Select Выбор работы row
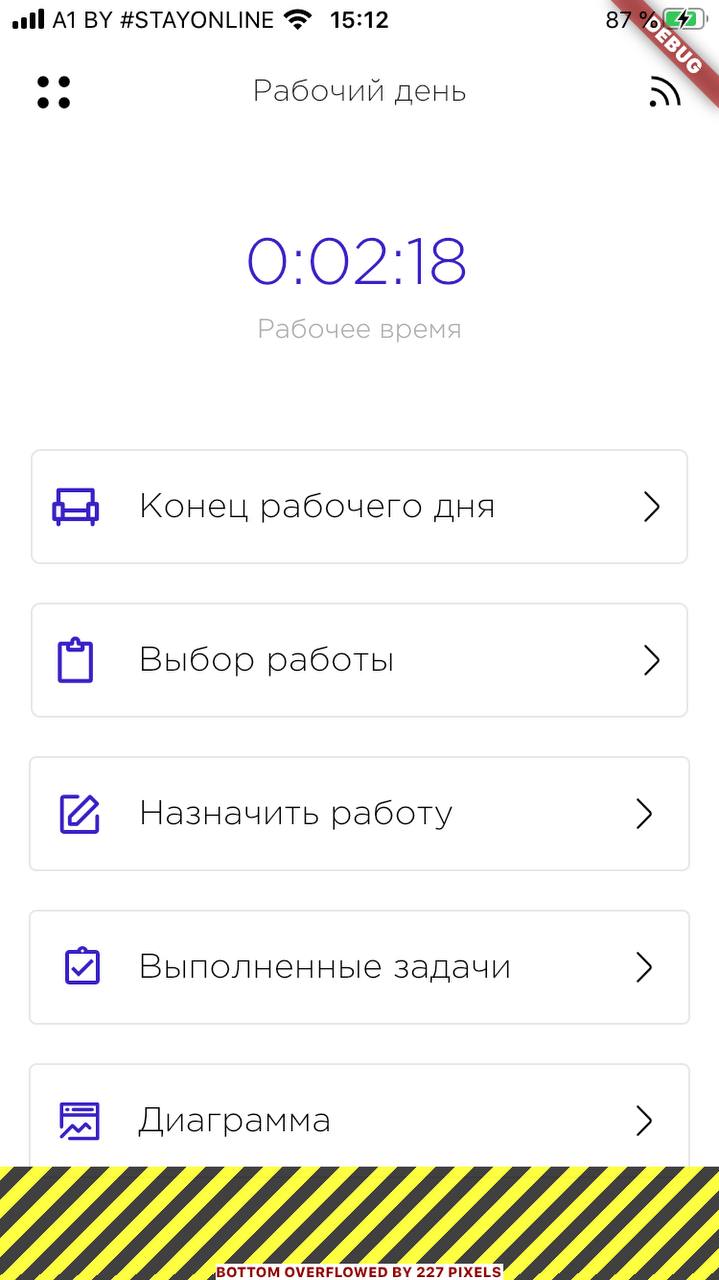This screenshot has height=1280, width=719. pyautogui.click(x=359, y=660)
